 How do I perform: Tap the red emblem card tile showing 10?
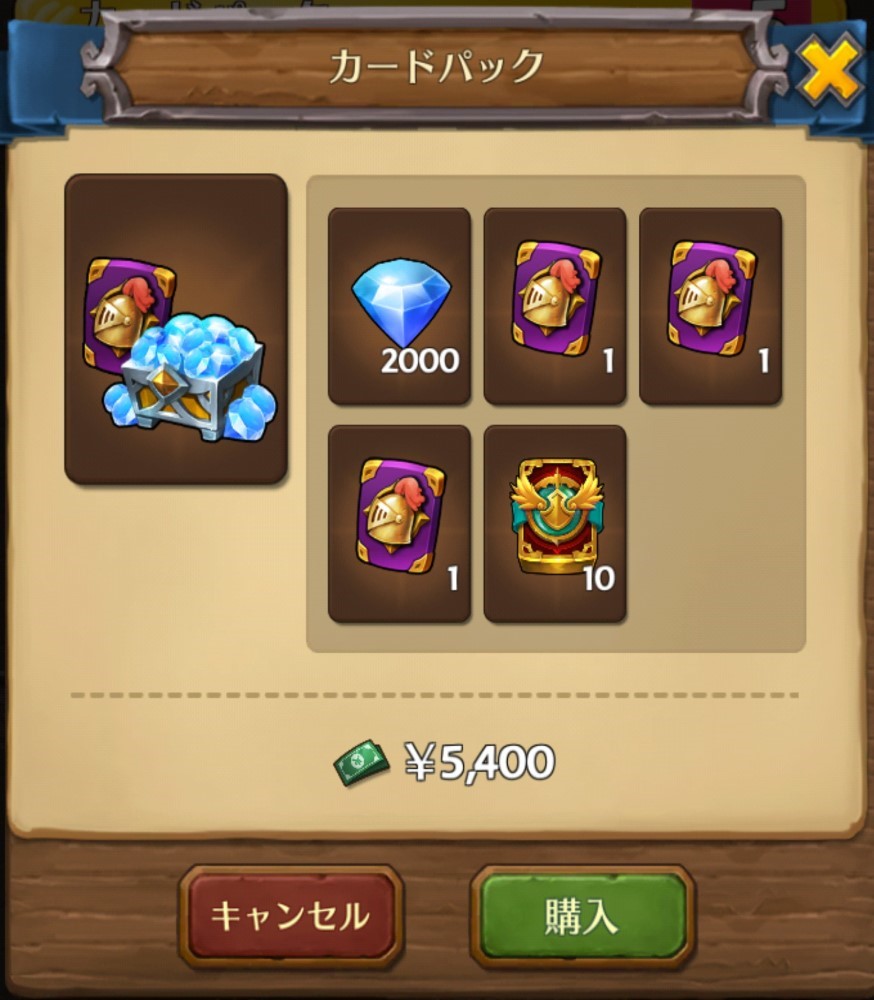555,523
